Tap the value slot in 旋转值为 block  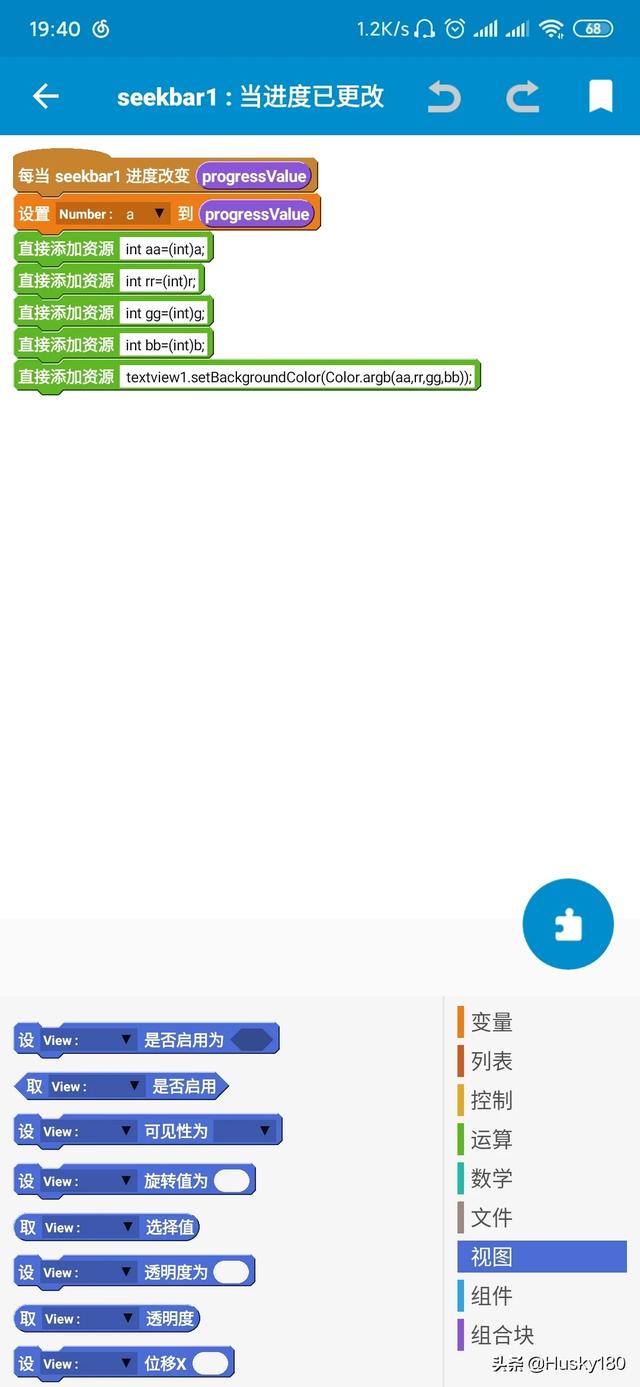(231, 1181)
